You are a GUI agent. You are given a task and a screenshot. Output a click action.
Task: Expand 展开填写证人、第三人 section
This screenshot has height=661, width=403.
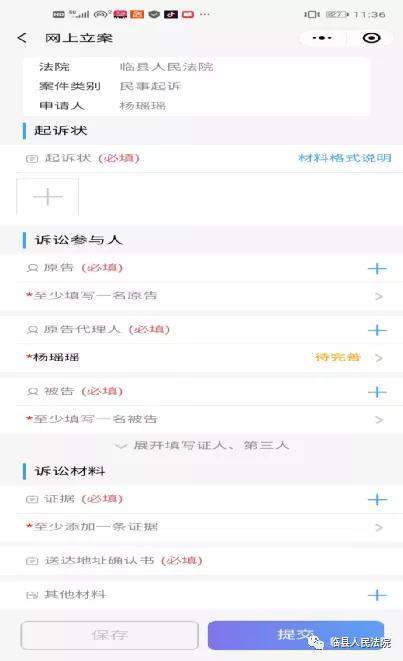[202, 446]
